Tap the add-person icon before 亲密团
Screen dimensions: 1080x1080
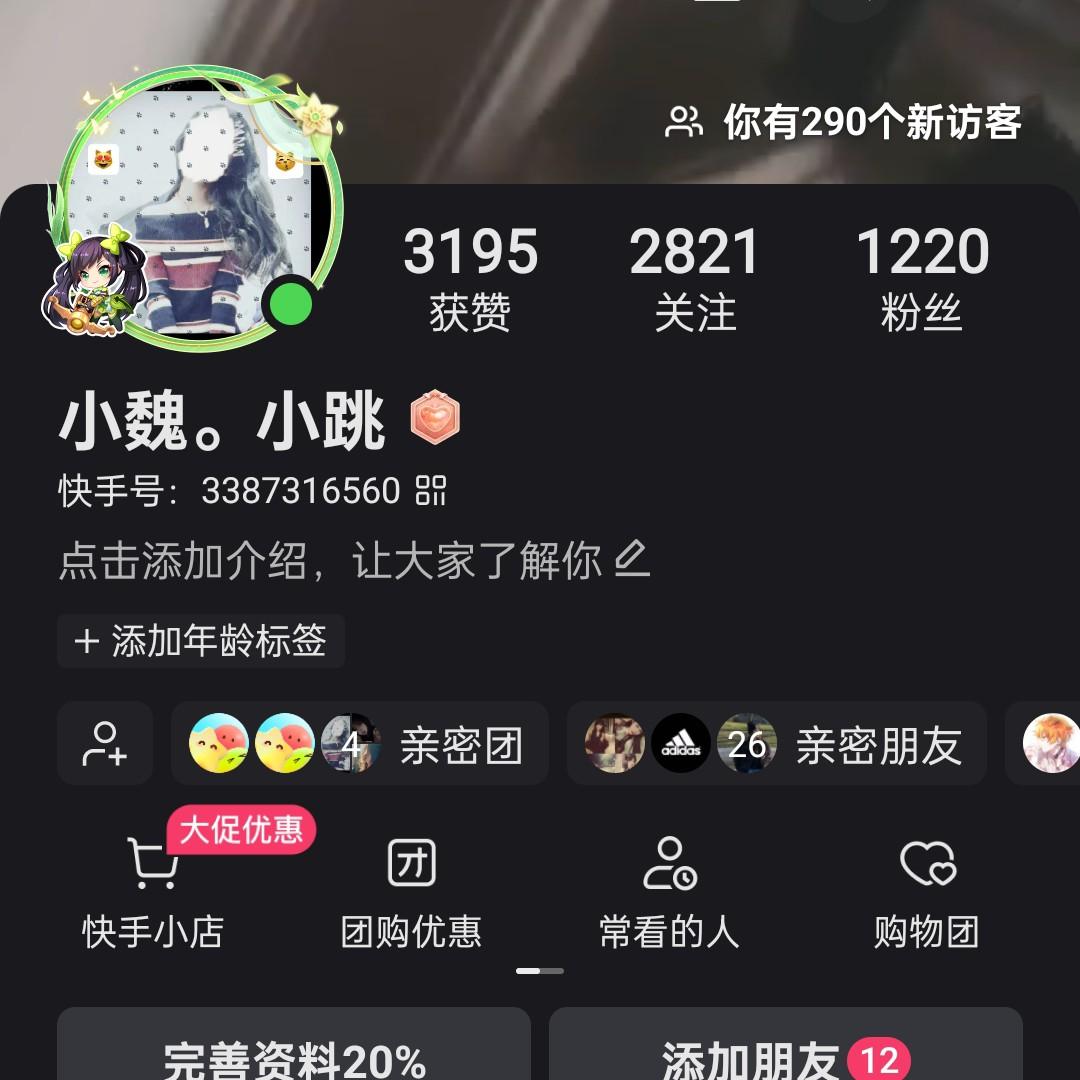point(105,744)
